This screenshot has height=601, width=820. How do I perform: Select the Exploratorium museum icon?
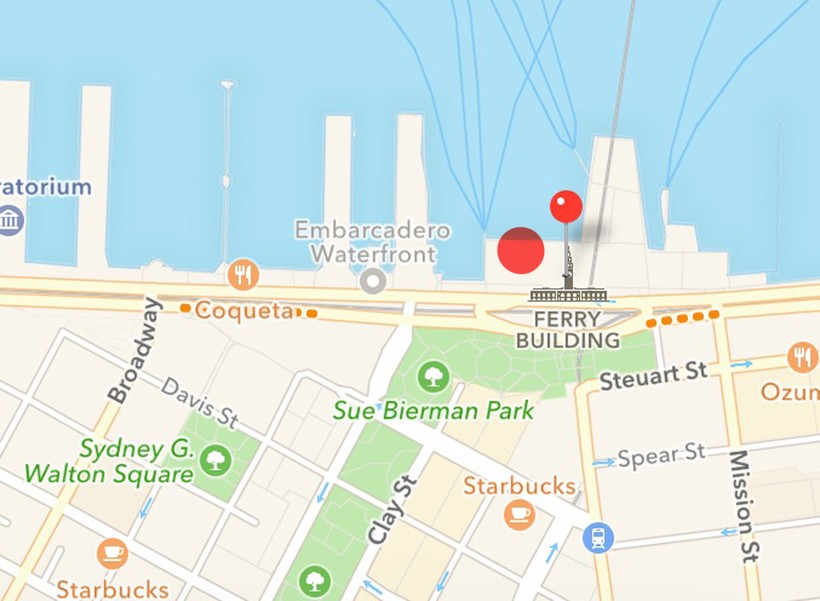(10, 219)
